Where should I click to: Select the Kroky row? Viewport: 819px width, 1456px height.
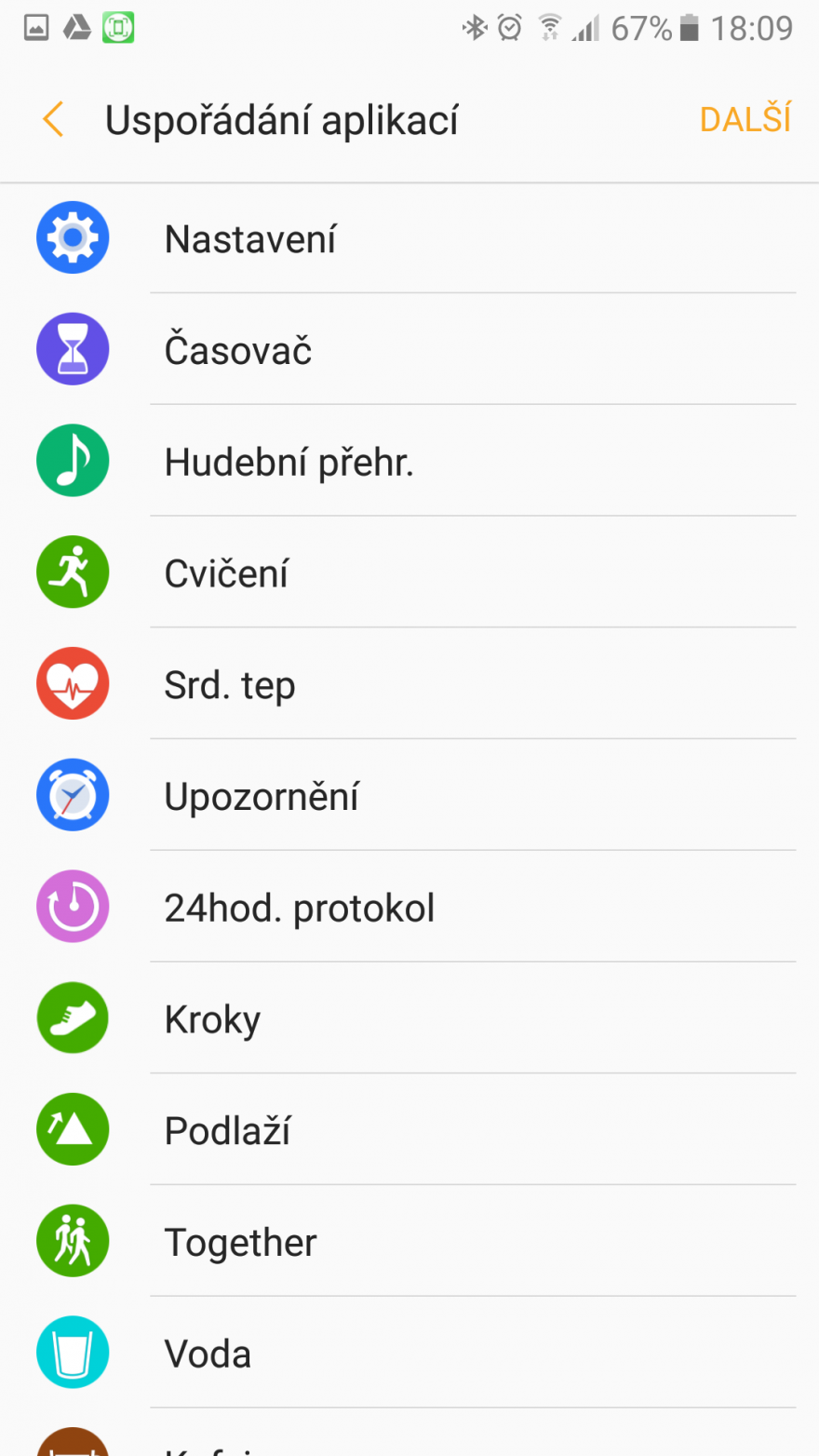click(x=409, y=1019)
